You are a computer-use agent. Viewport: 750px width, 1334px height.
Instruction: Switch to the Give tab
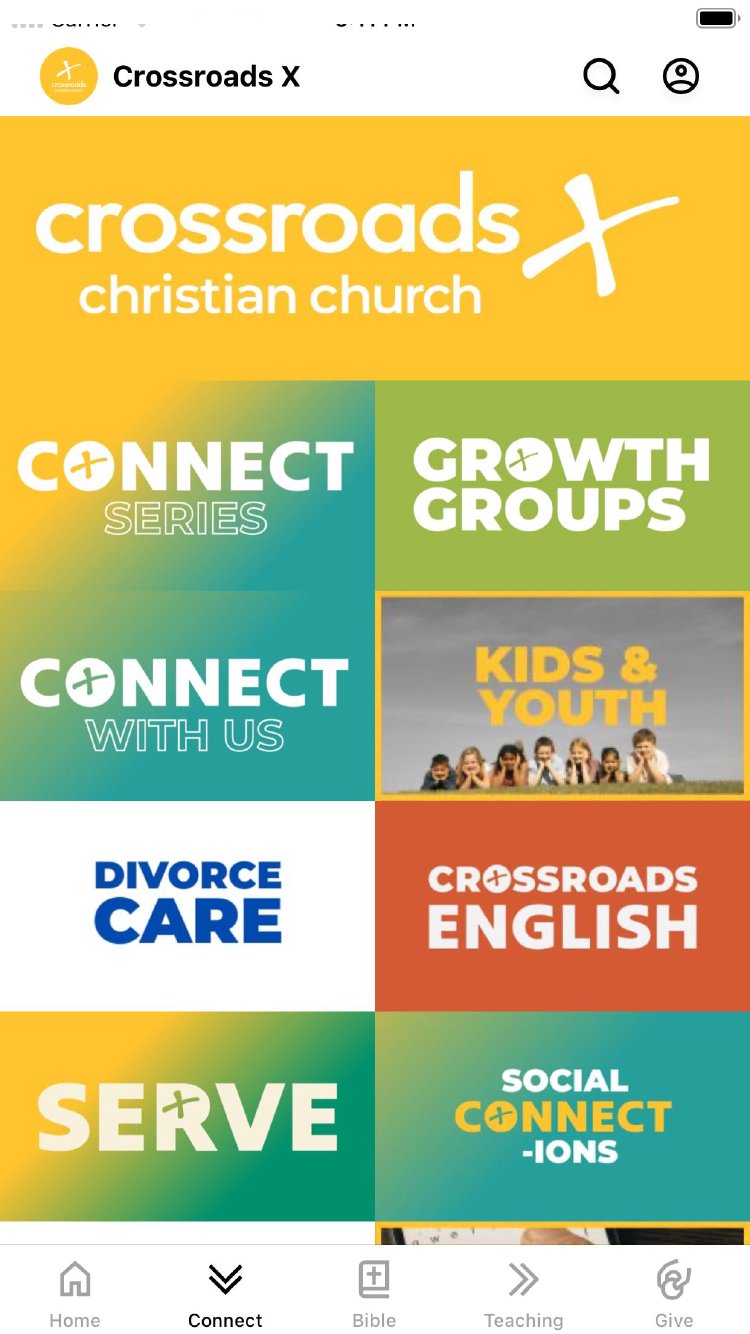point(674,1294)
